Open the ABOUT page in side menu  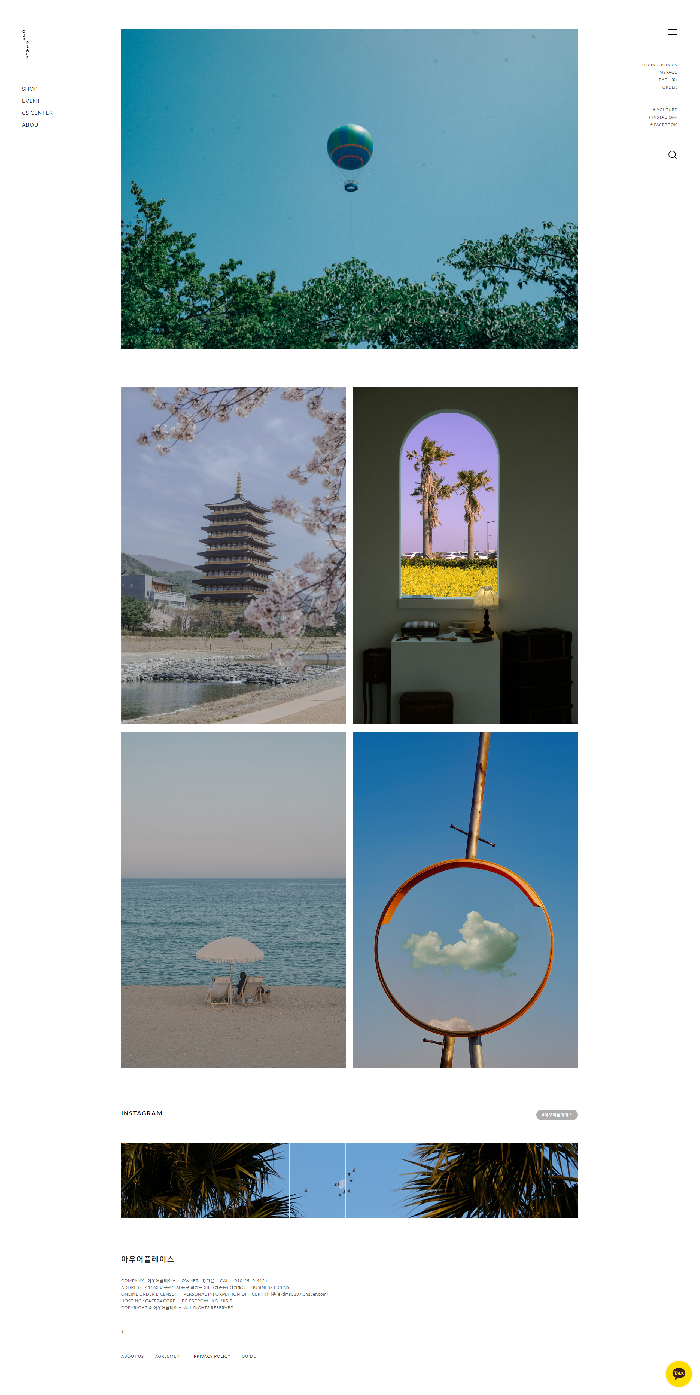coord(30,125)
